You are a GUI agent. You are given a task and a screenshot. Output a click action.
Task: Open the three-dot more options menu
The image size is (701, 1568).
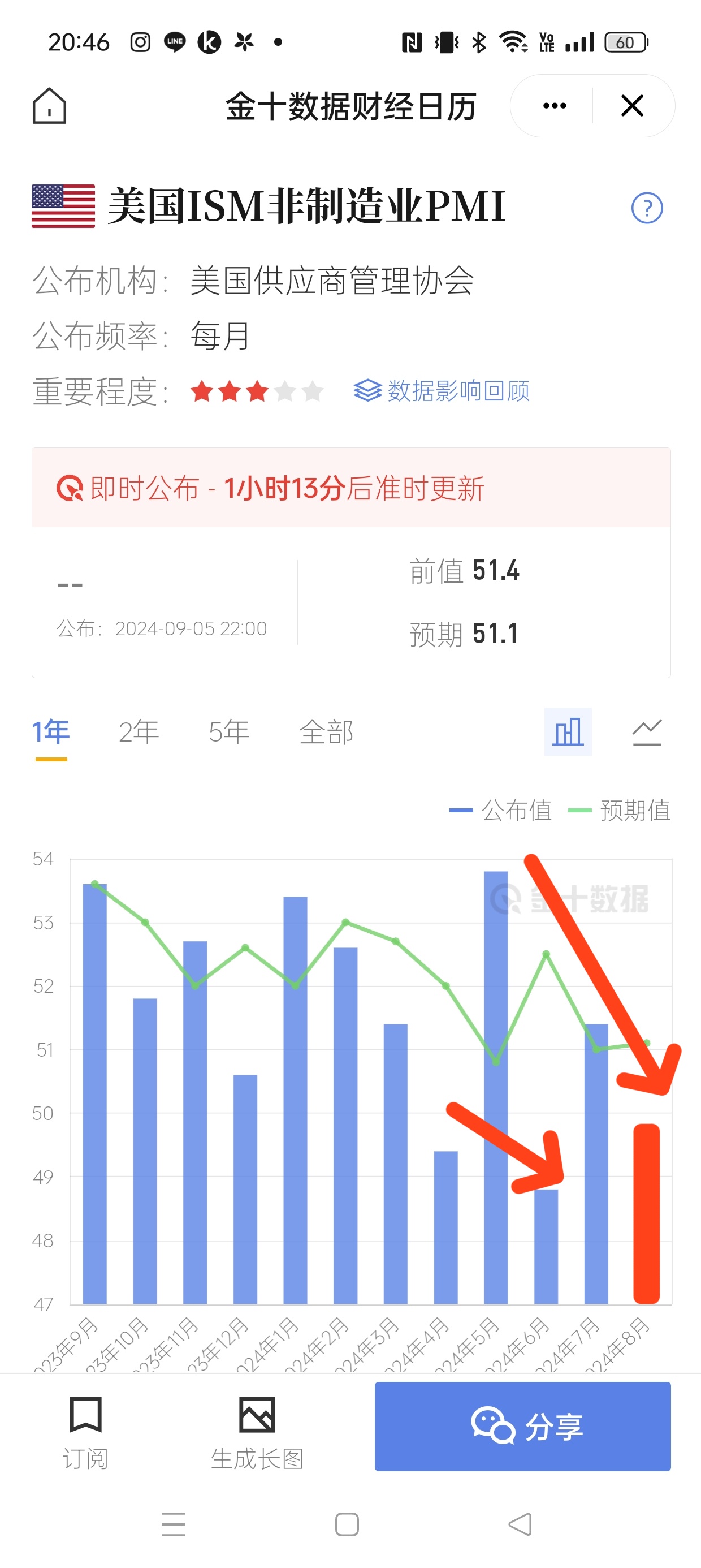click(x=554, y=106)
